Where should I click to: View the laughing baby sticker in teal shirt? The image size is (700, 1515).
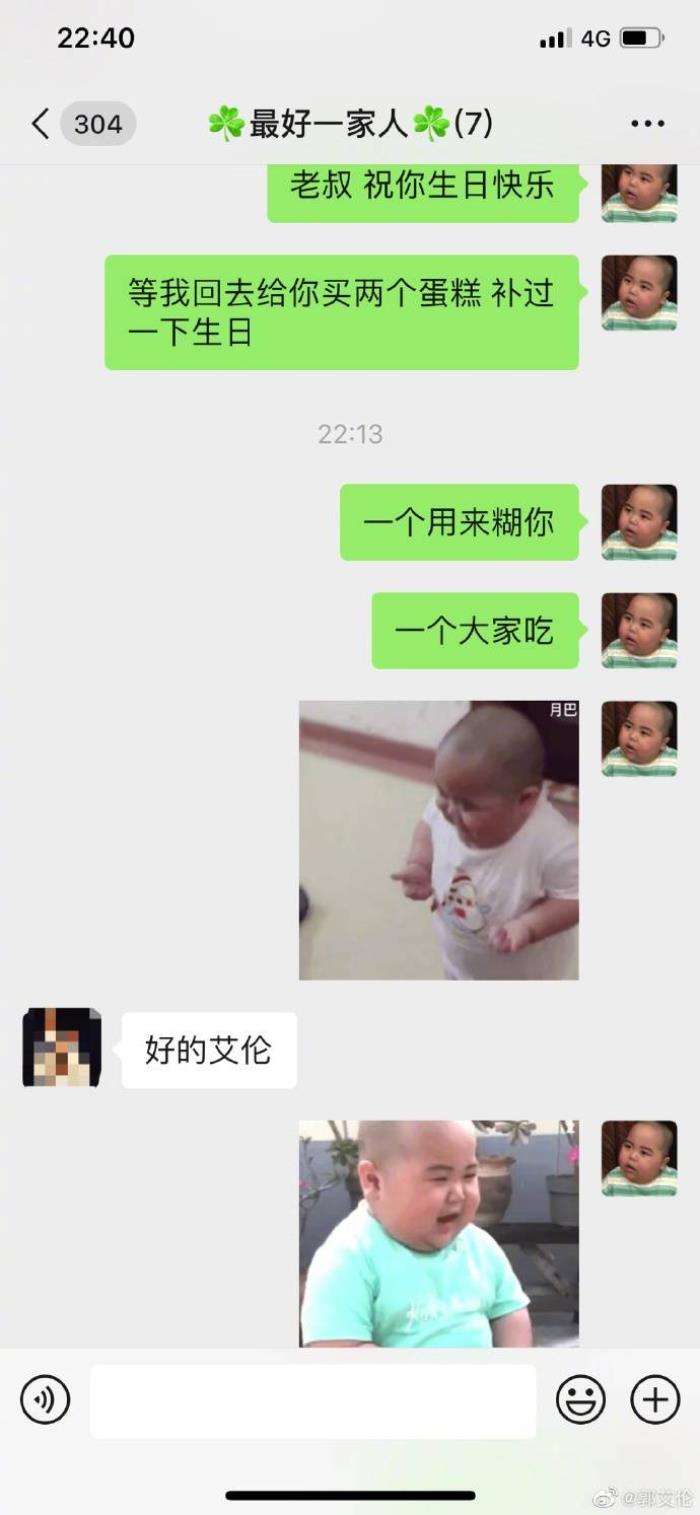438,1233
